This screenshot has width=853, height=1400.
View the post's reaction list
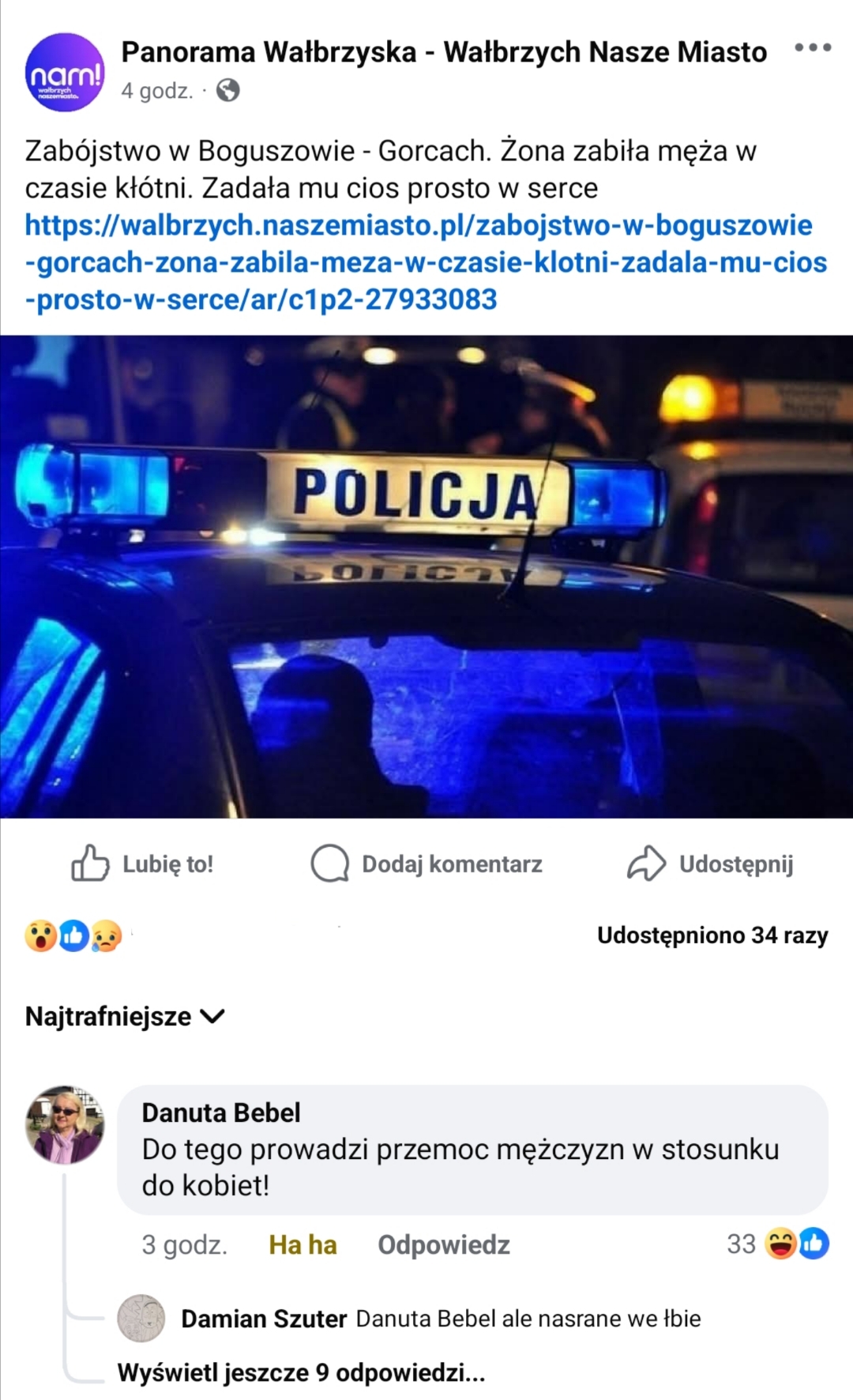point(73,935)
